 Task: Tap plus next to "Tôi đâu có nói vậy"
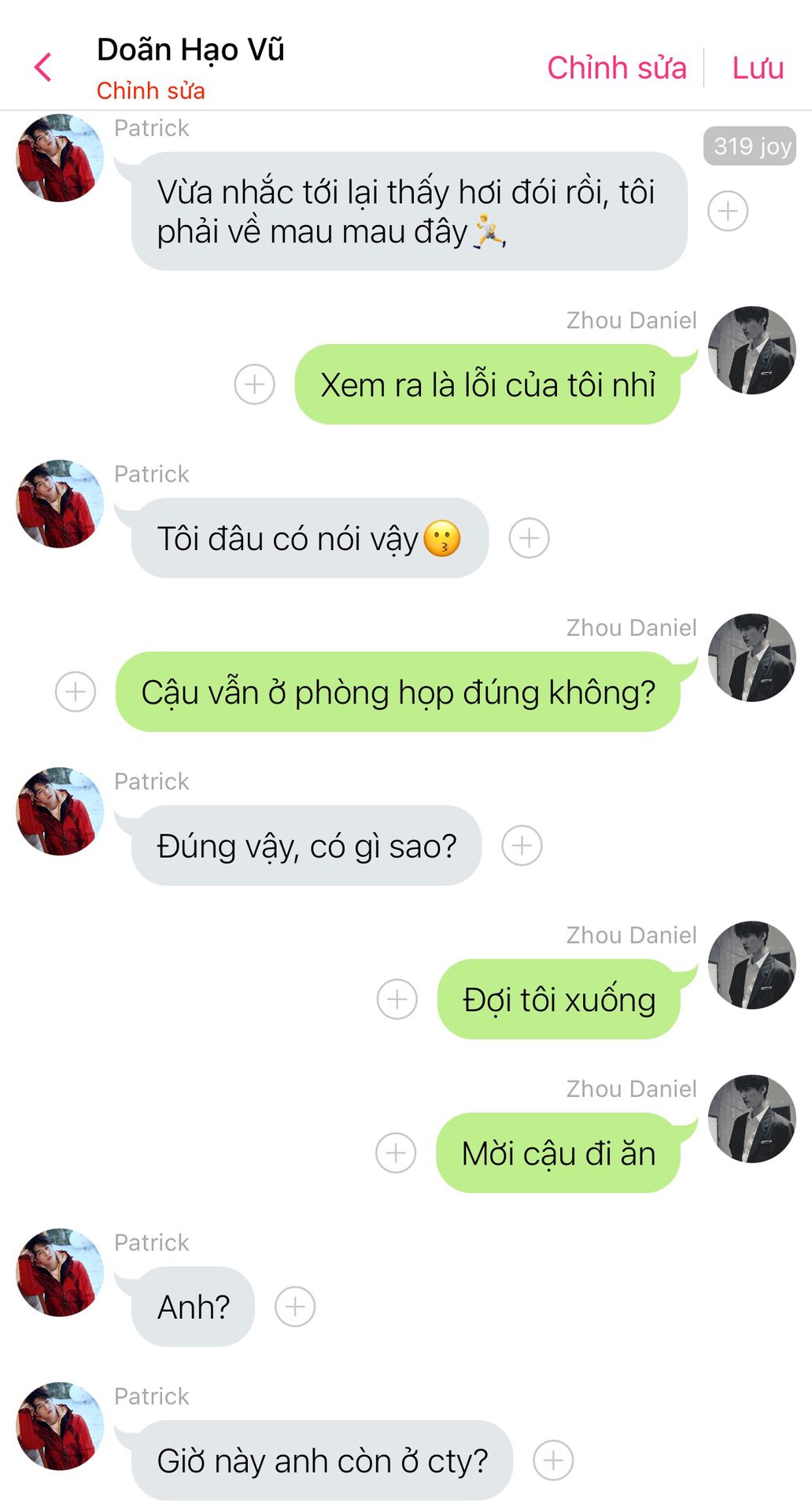(x=530, y=538)
